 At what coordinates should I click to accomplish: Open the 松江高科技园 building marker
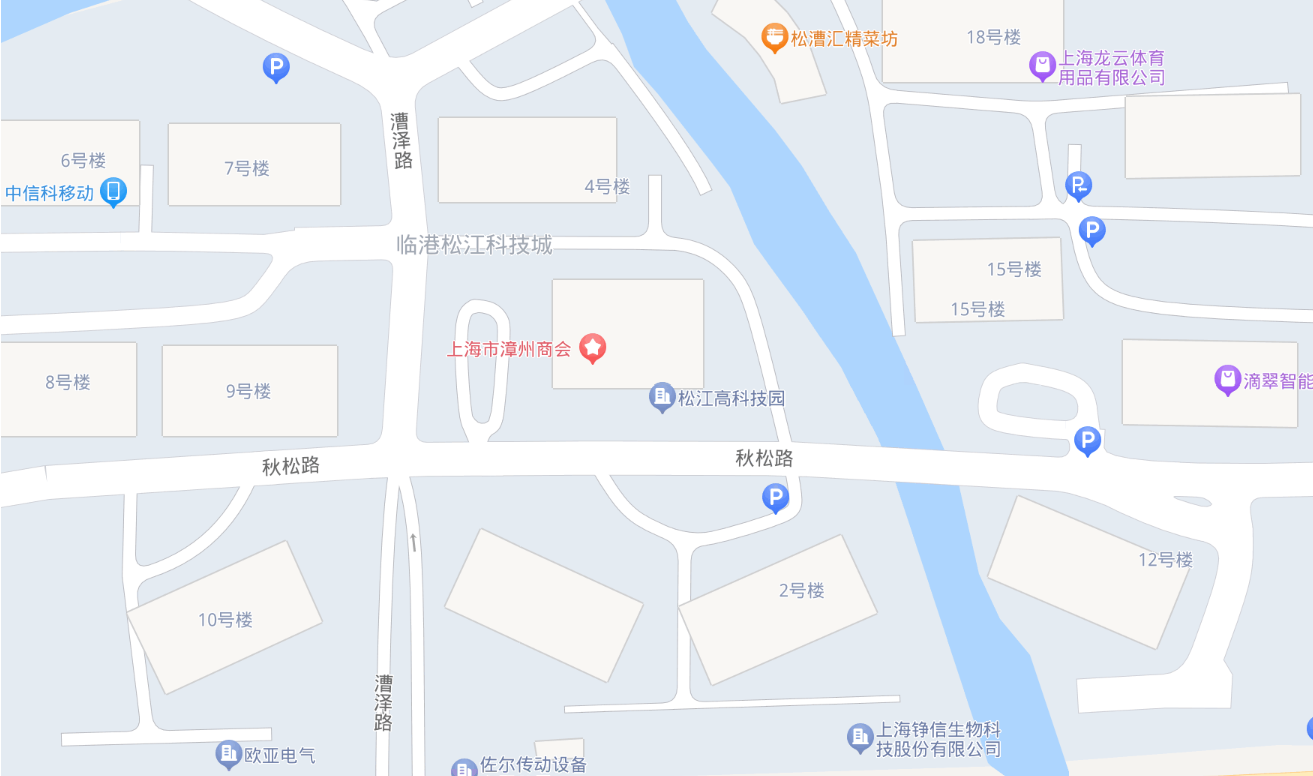point(661,397)
